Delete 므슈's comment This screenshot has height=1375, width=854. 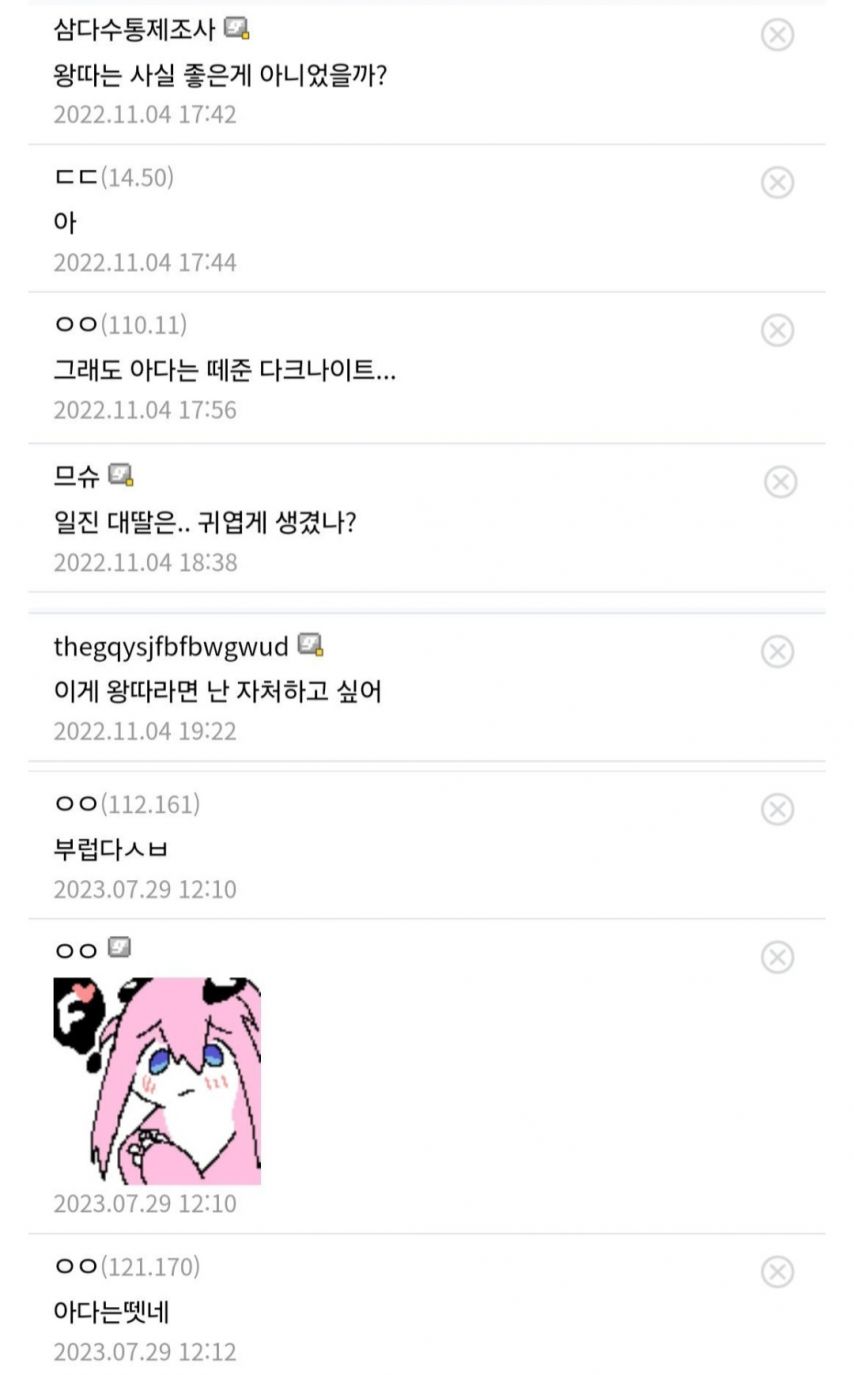780,482
